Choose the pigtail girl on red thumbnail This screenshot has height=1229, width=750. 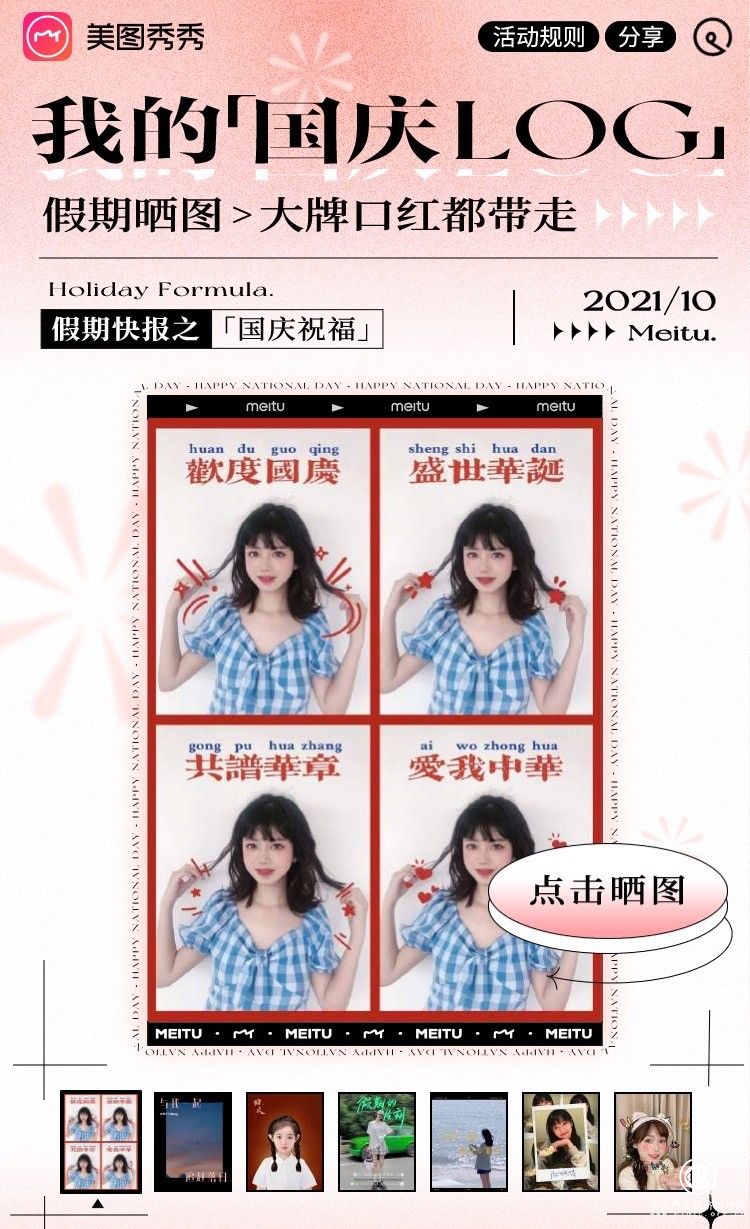coord(285,1141)
